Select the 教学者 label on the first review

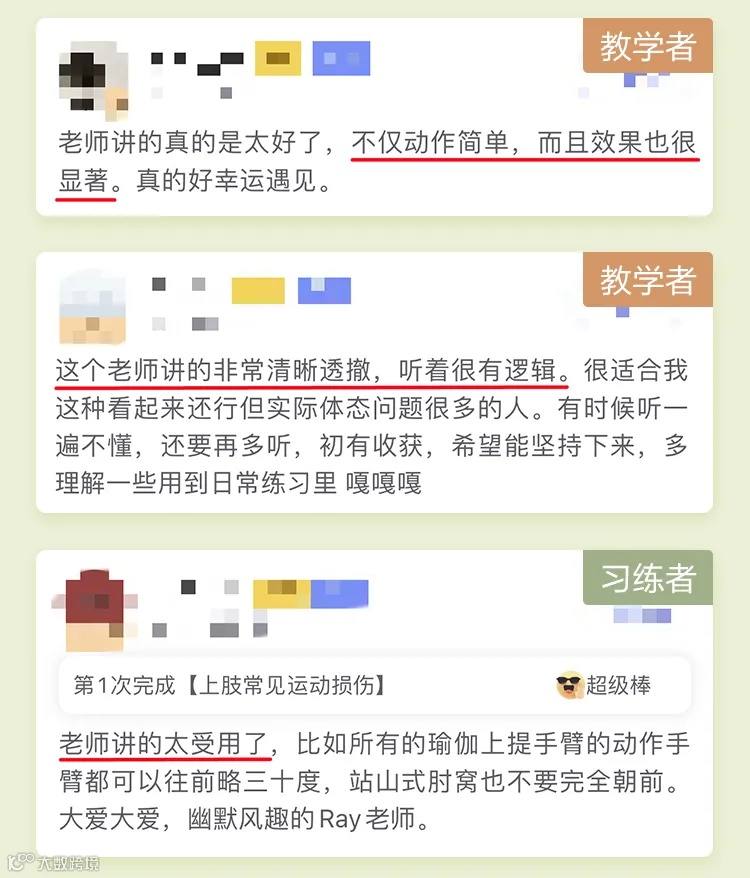(647, 46)
